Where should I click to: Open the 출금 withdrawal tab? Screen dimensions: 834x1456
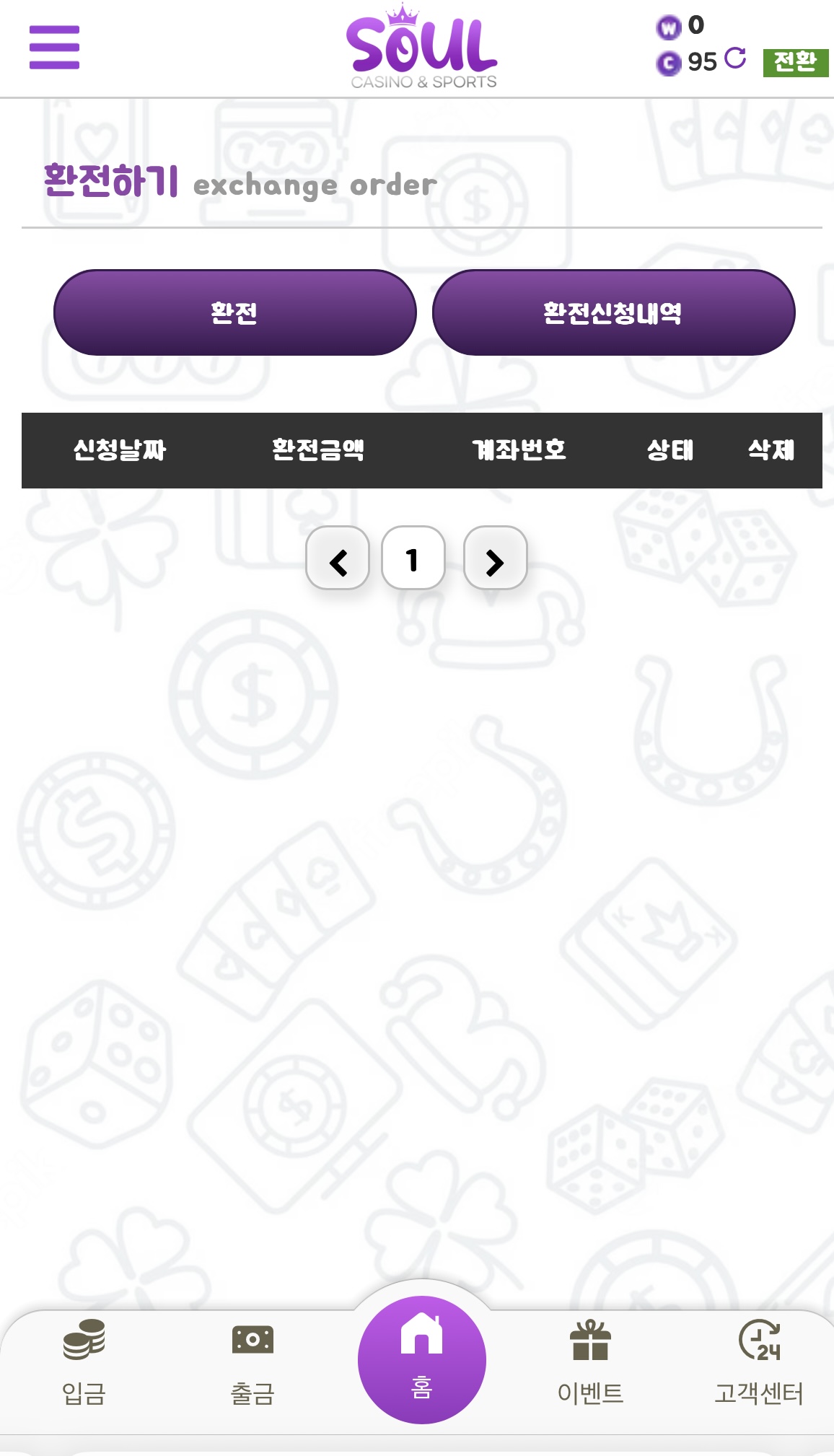click(x=253, y=1361)
